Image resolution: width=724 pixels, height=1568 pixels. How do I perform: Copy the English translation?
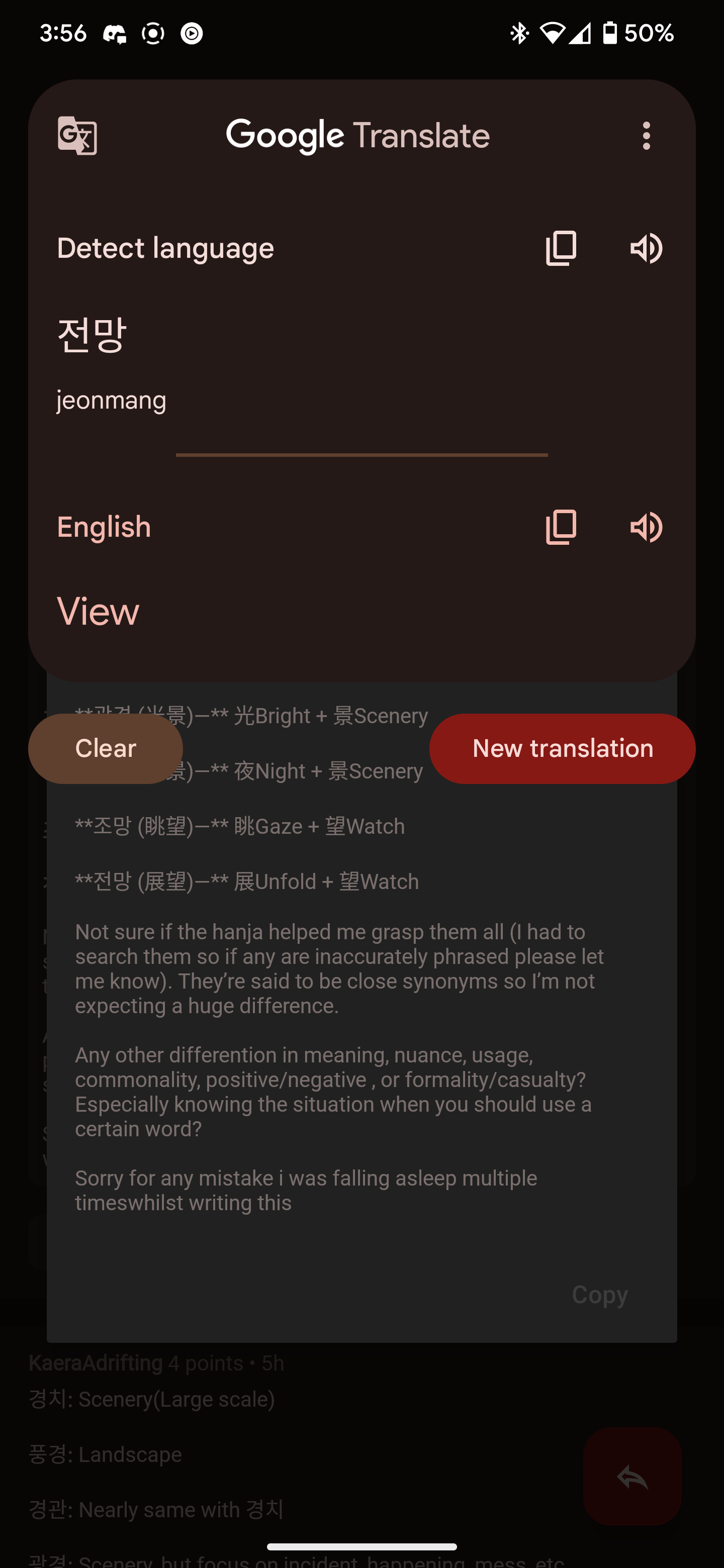(x=560, y=527)
